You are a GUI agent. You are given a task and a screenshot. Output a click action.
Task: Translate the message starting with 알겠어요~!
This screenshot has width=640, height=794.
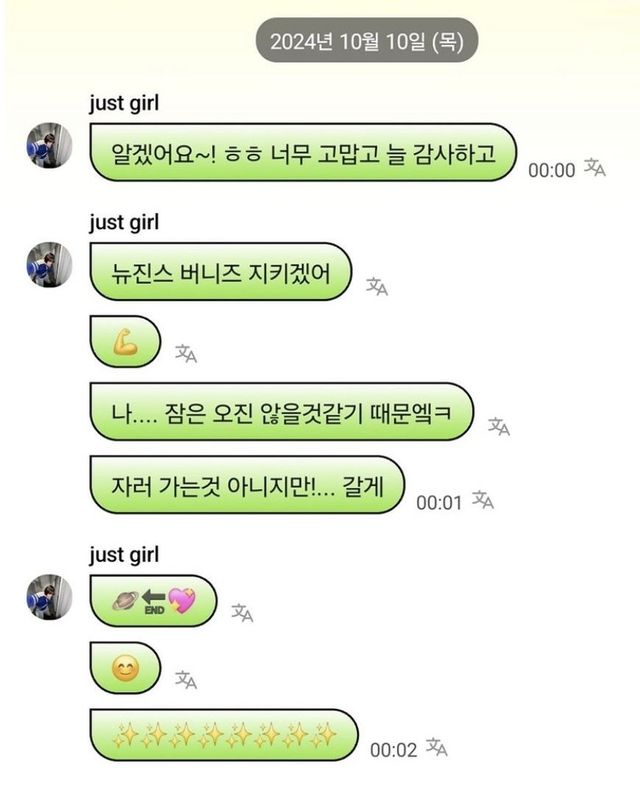[x=595, y=168]
